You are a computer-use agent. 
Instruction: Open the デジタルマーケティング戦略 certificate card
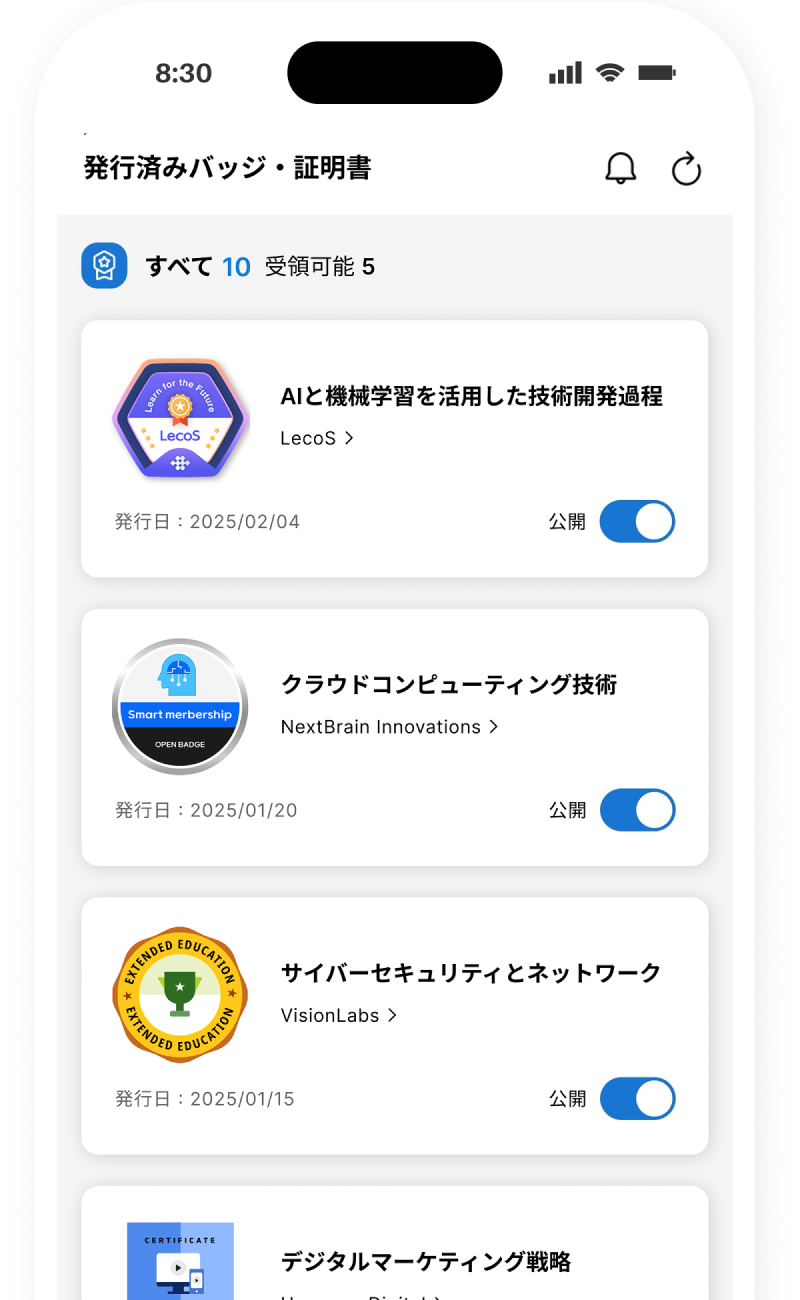point(426,1261)
